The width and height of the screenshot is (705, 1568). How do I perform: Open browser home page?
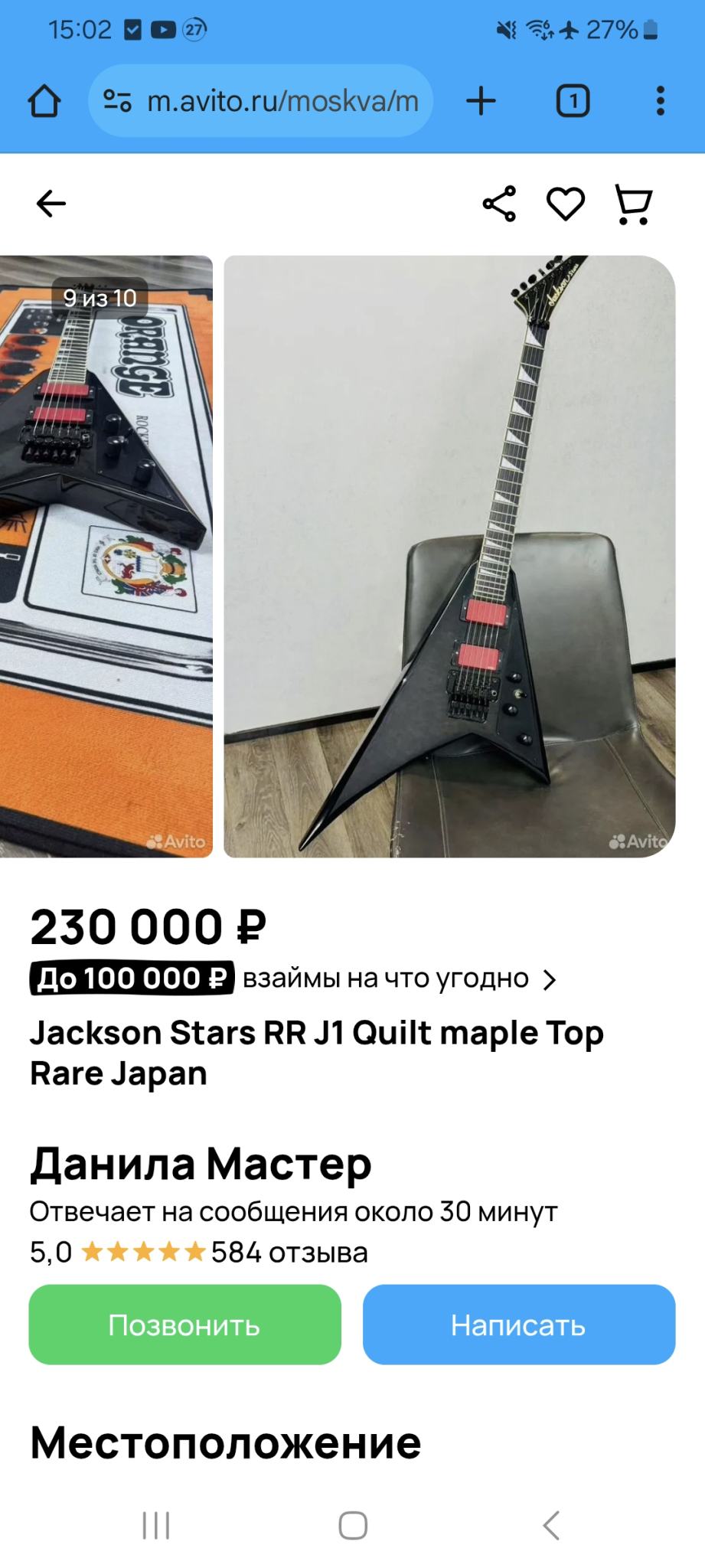click(44, 101)
